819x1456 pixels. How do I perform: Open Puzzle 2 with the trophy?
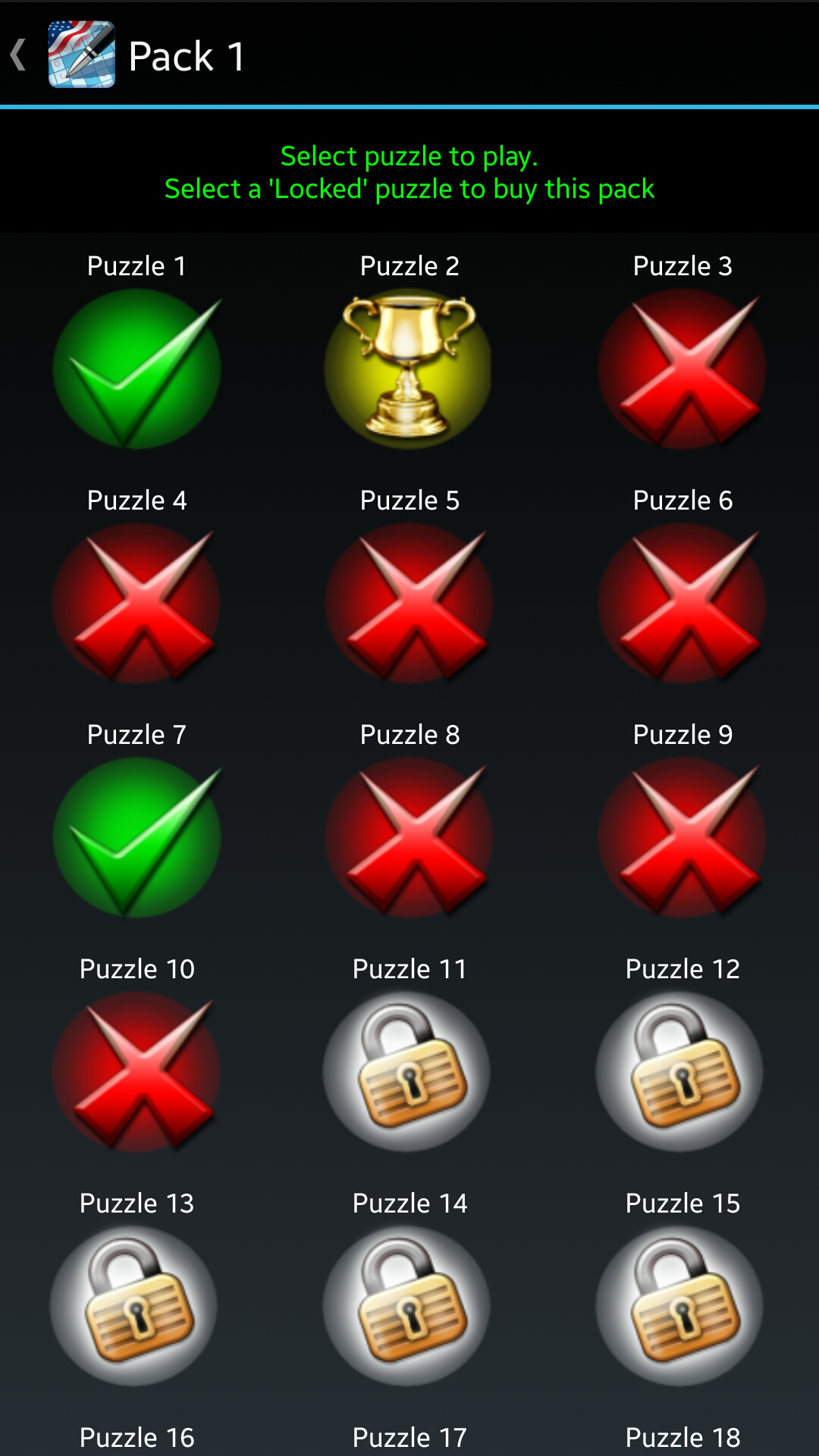click(x=409, y=369)
